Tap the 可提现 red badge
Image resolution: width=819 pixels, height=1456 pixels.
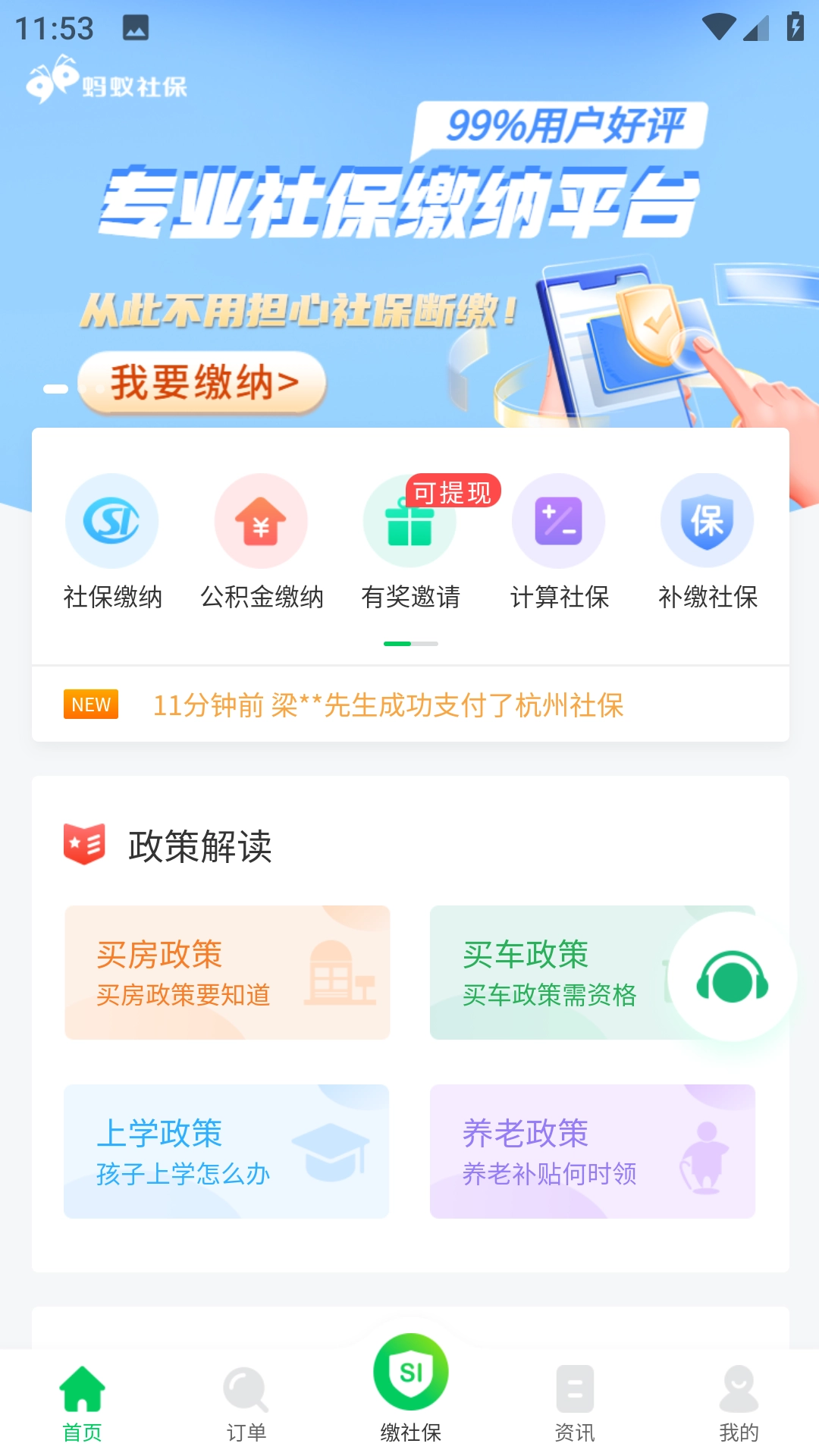click(452, 491)
